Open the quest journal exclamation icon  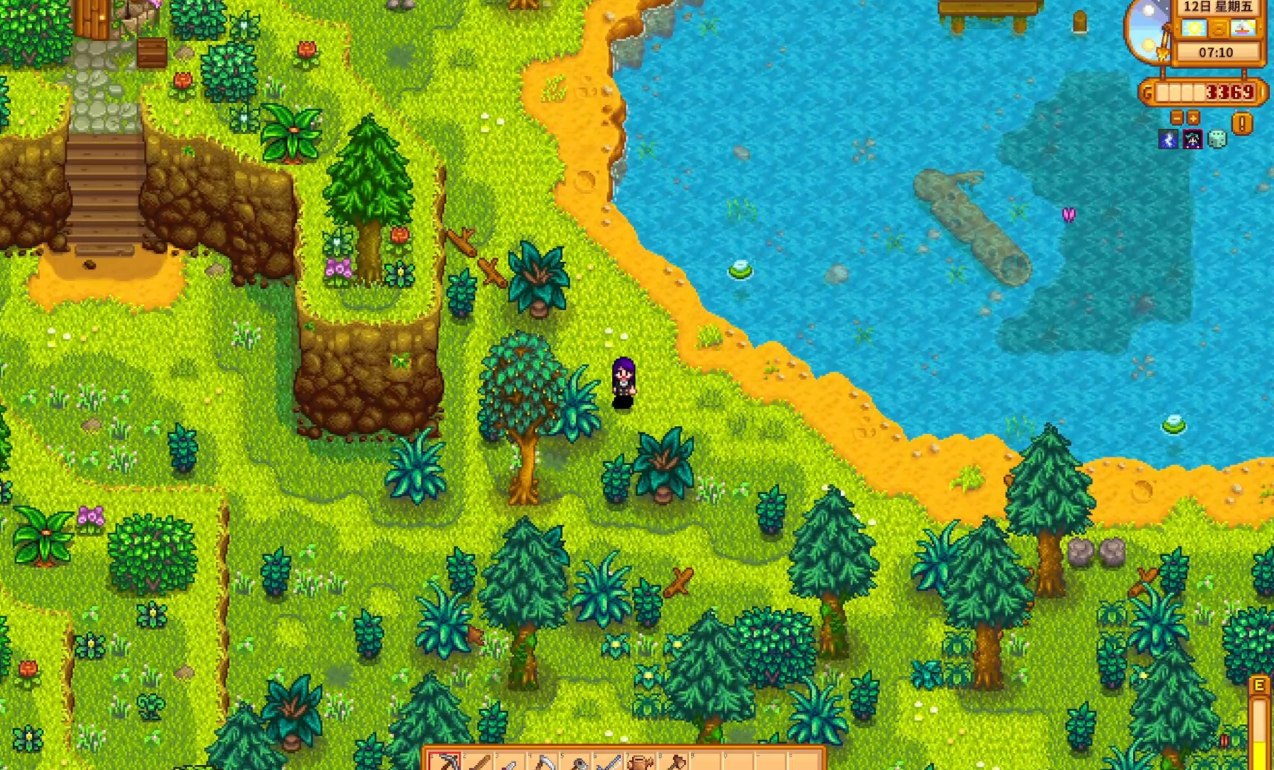click(x=1241, y=124)
